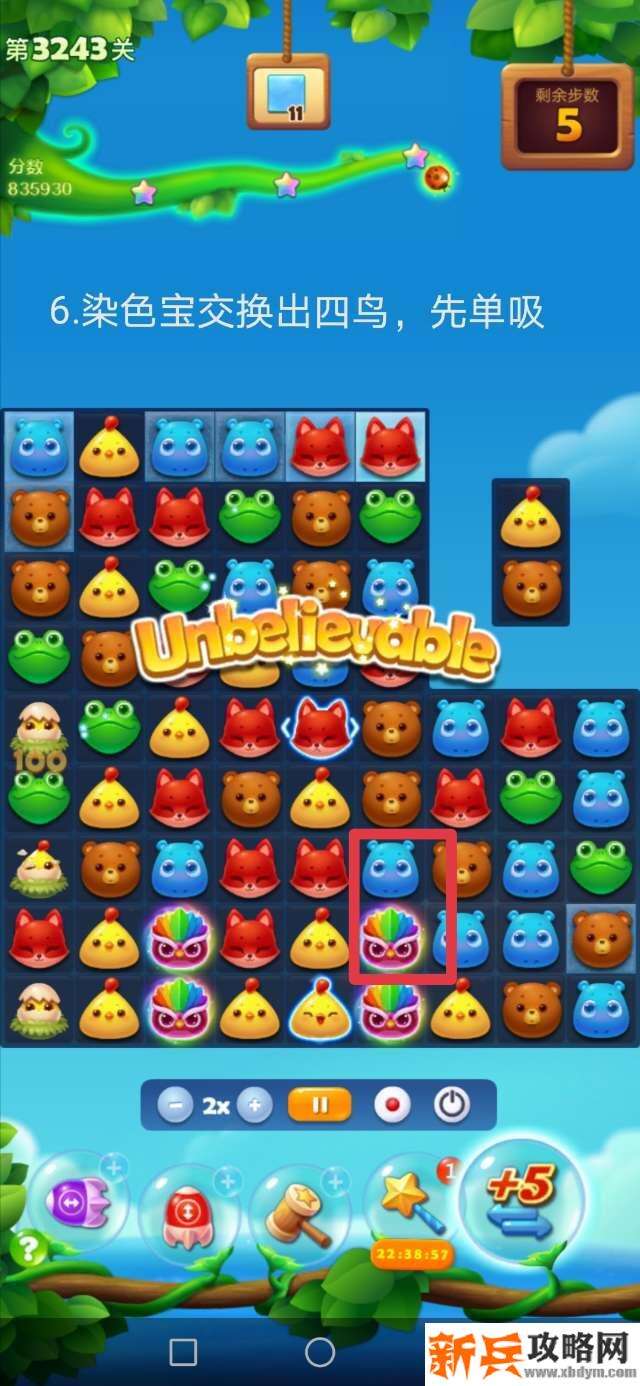640x1386 pixels.
Task: Open the green question mark help
Action: click(28, 1250)
